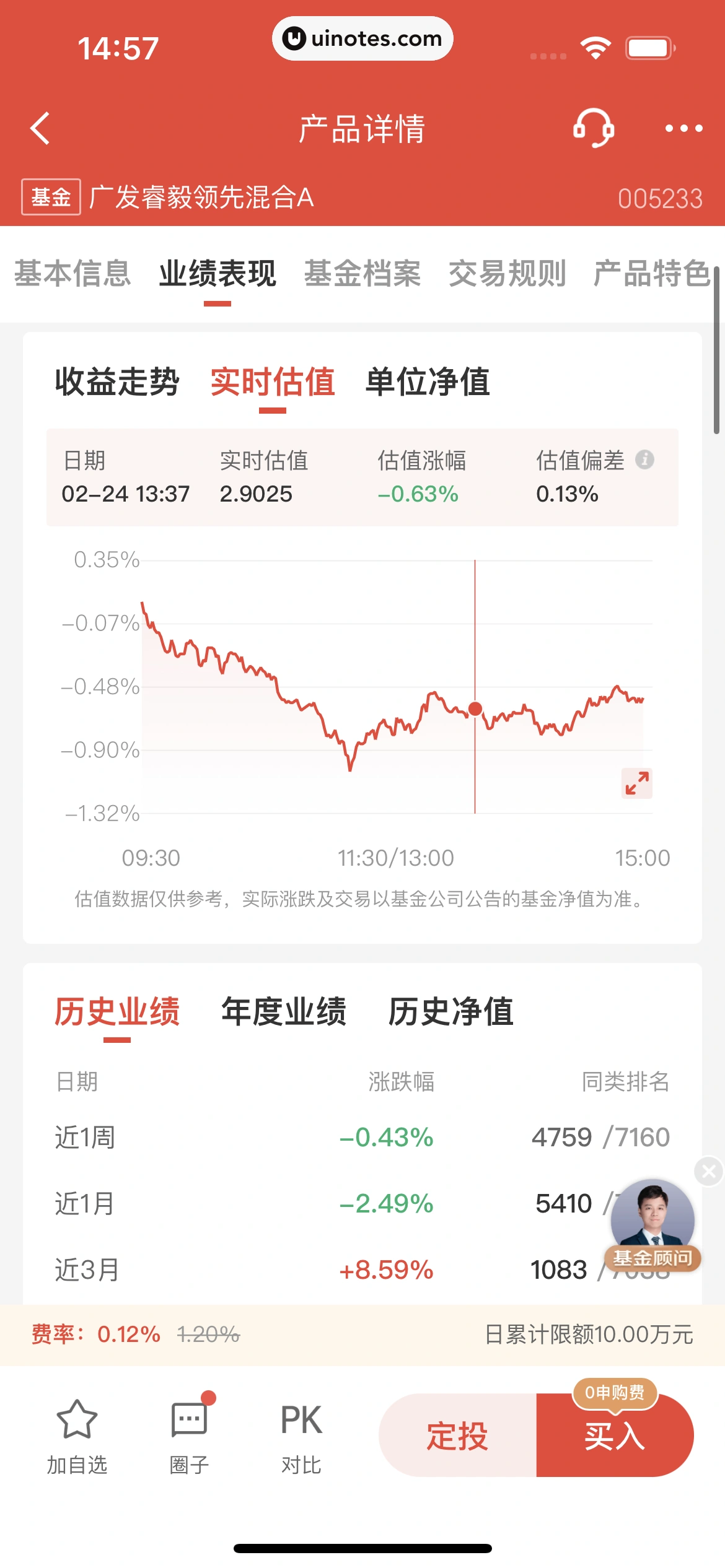
Task: Open the 产品特色 tab
Action: coord(651,274)
